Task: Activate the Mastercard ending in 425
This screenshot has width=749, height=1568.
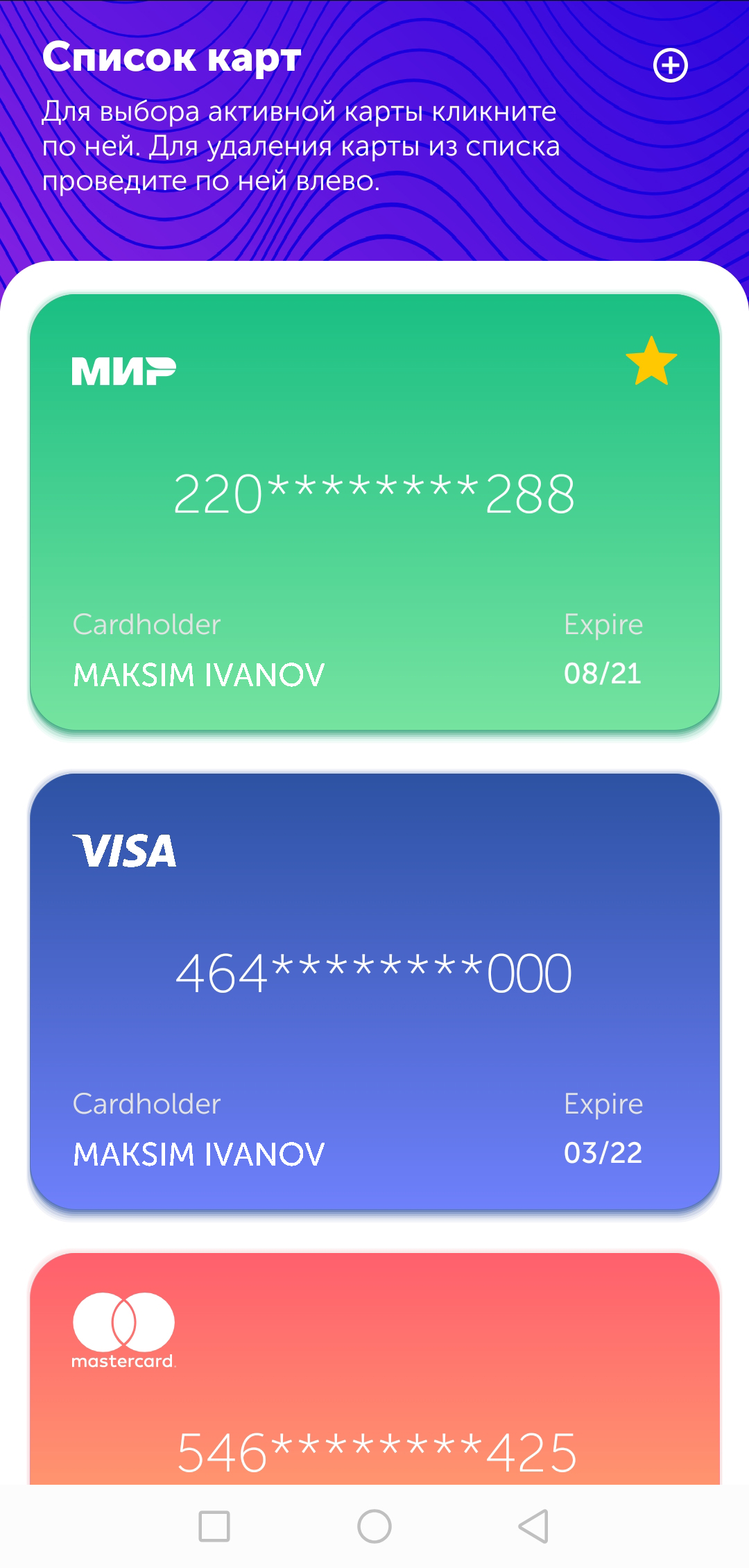Action: (x=374, y=1368)
